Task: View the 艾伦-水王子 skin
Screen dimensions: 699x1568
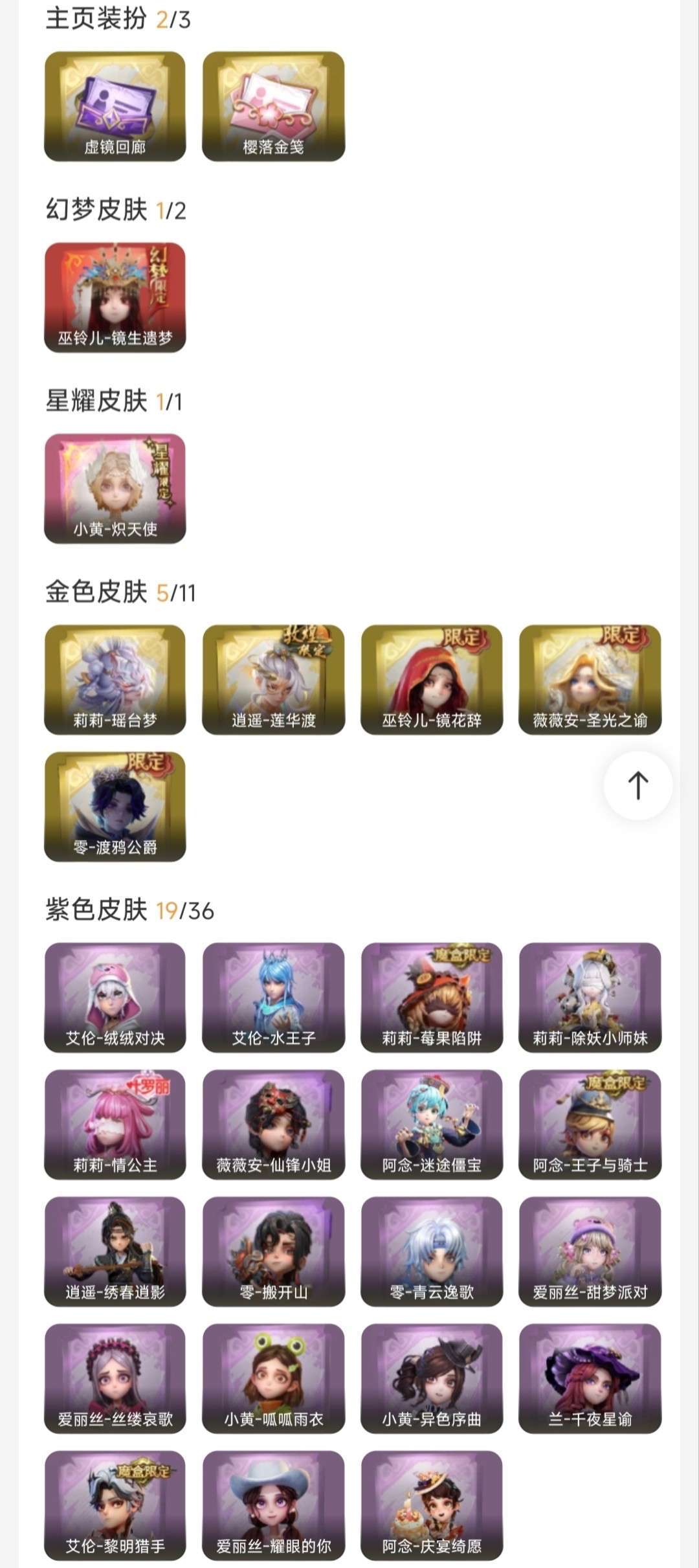Action: (273, 997)
